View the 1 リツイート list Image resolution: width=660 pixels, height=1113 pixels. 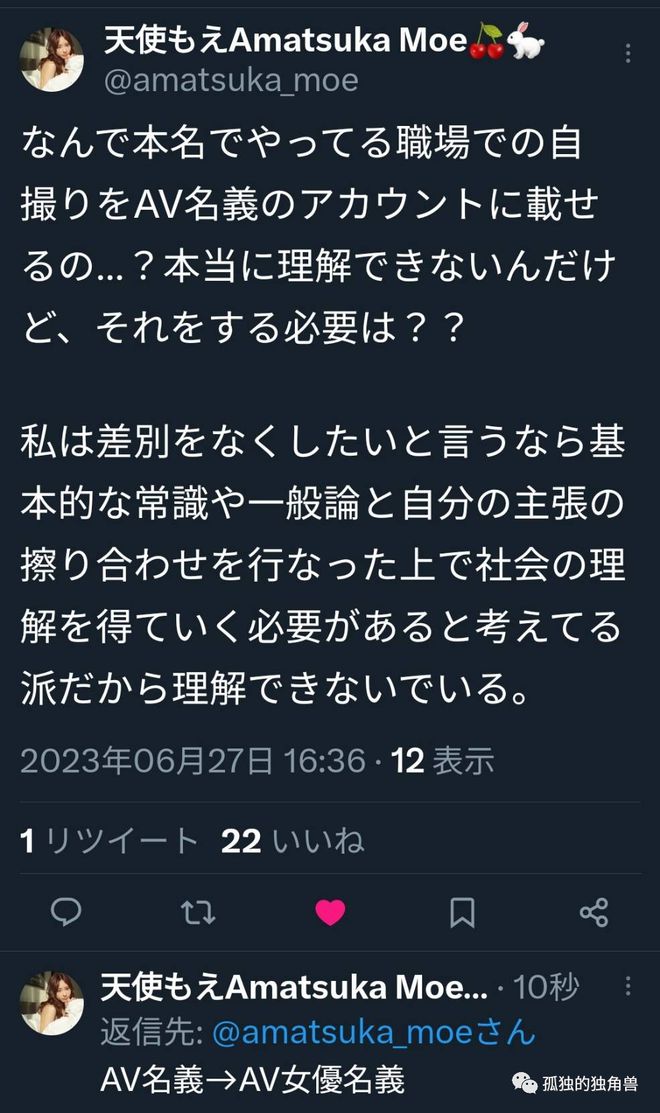click(110, 841)
